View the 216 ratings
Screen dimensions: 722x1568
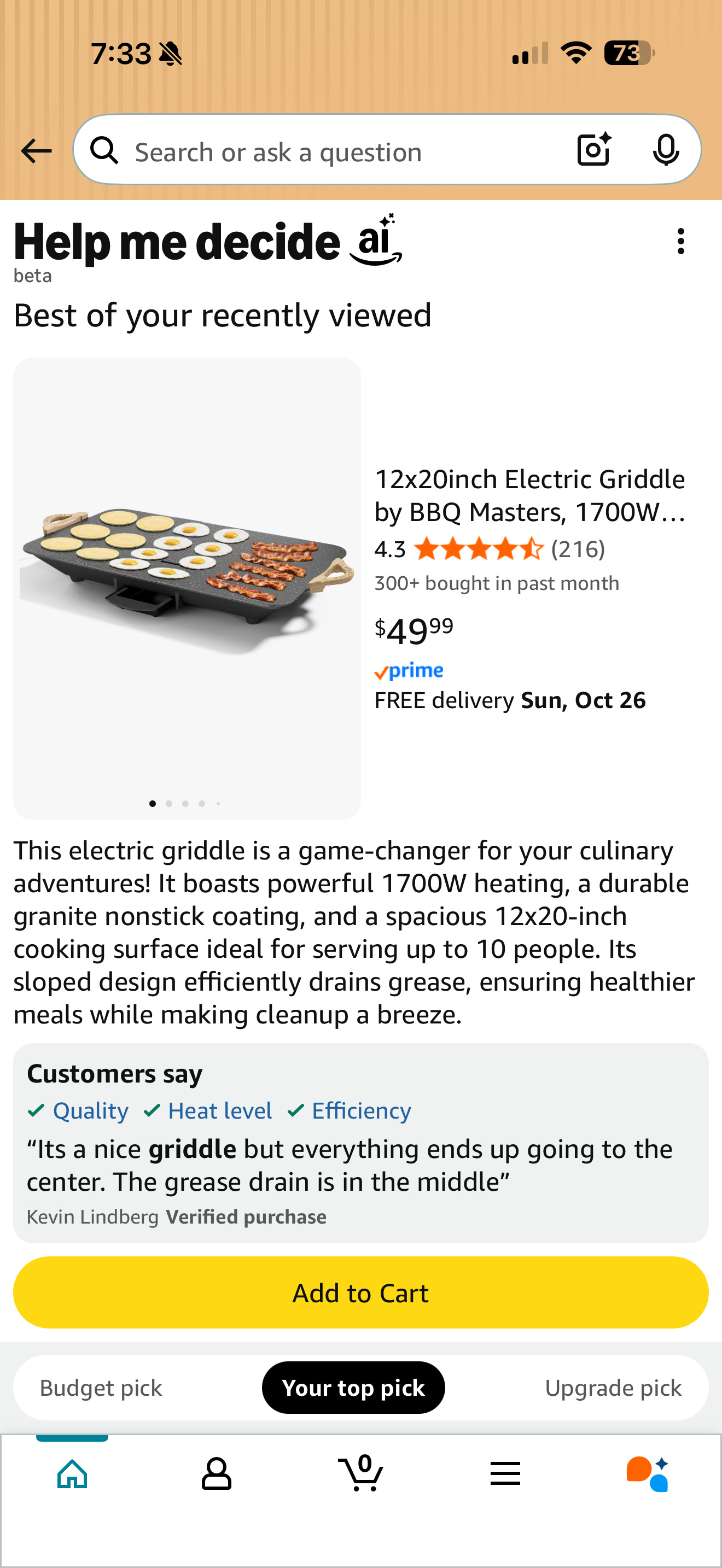tap(578, 549)
